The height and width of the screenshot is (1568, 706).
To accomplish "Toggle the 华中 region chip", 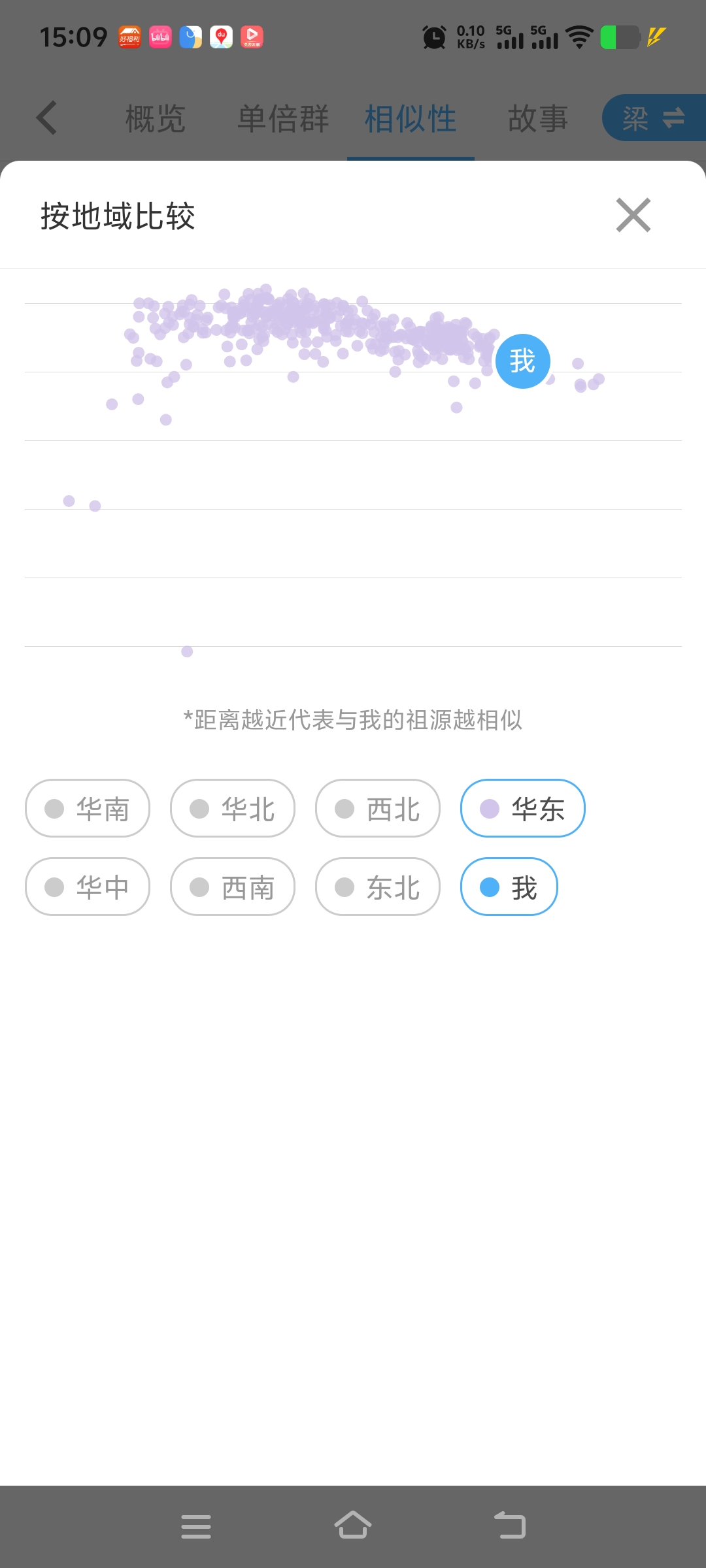I will 88,887.
